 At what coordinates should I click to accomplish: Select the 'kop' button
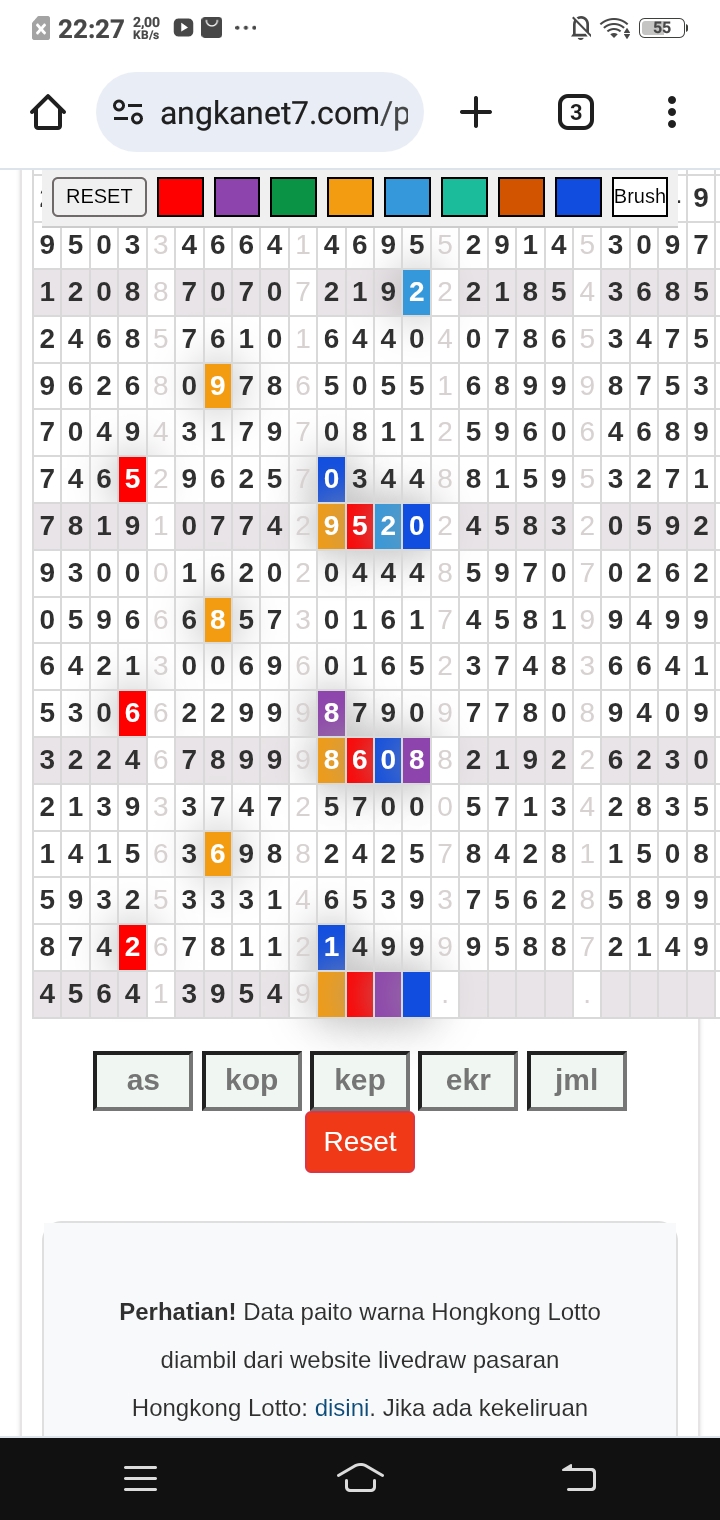[252, 1081]
